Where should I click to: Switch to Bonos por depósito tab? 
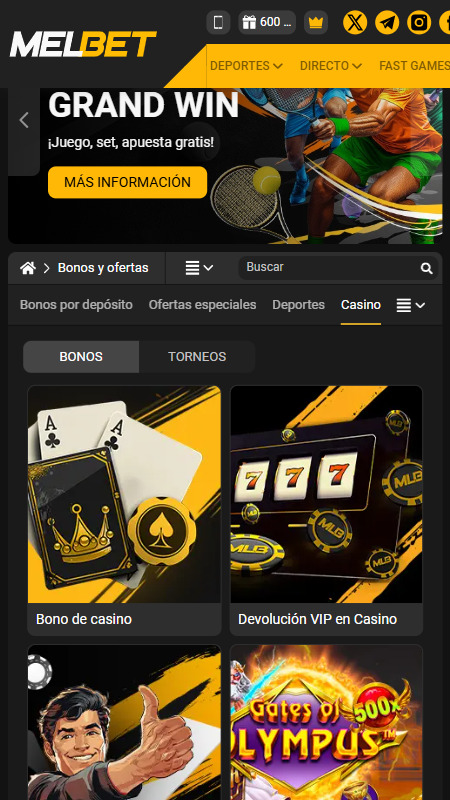[x=76, y=305]
